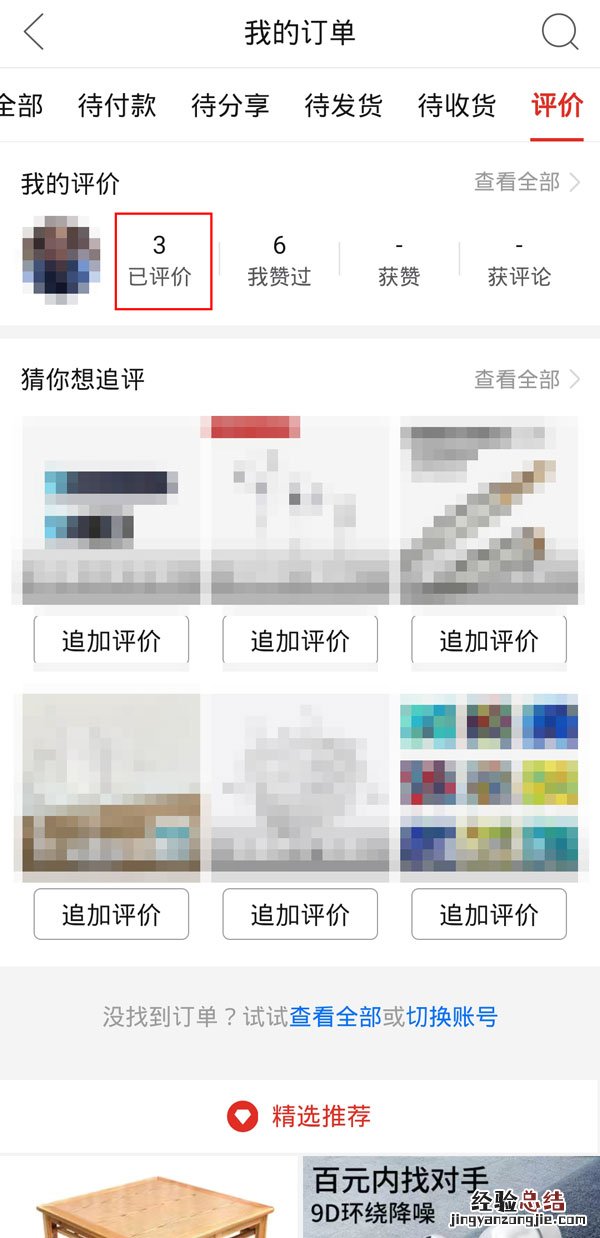Switch to the 待付款 tab

point(117,106)
